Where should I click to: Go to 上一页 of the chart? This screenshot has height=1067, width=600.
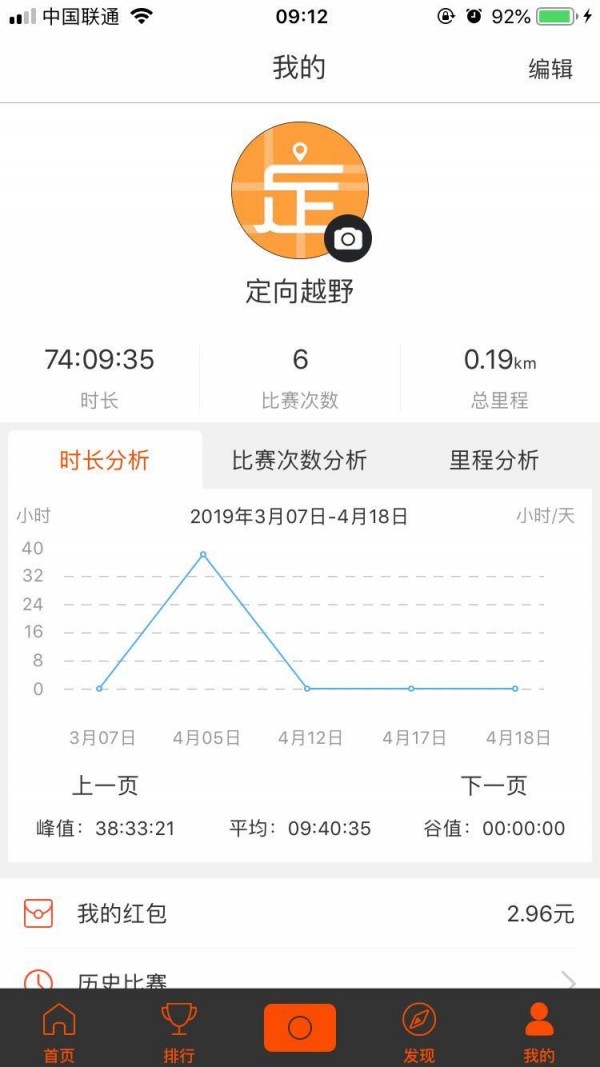pyautogui.click(x=104, y=786)
